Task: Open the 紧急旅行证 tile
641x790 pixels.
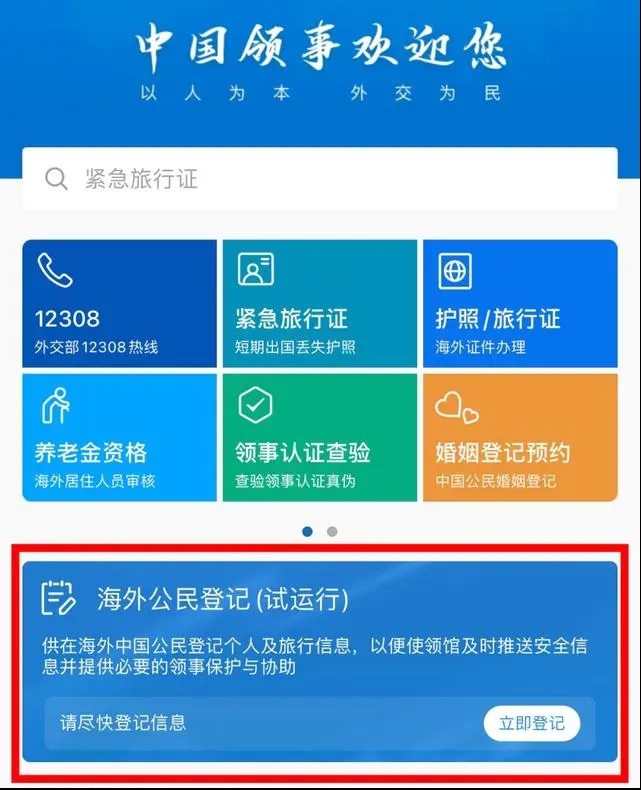Action: 319,304
